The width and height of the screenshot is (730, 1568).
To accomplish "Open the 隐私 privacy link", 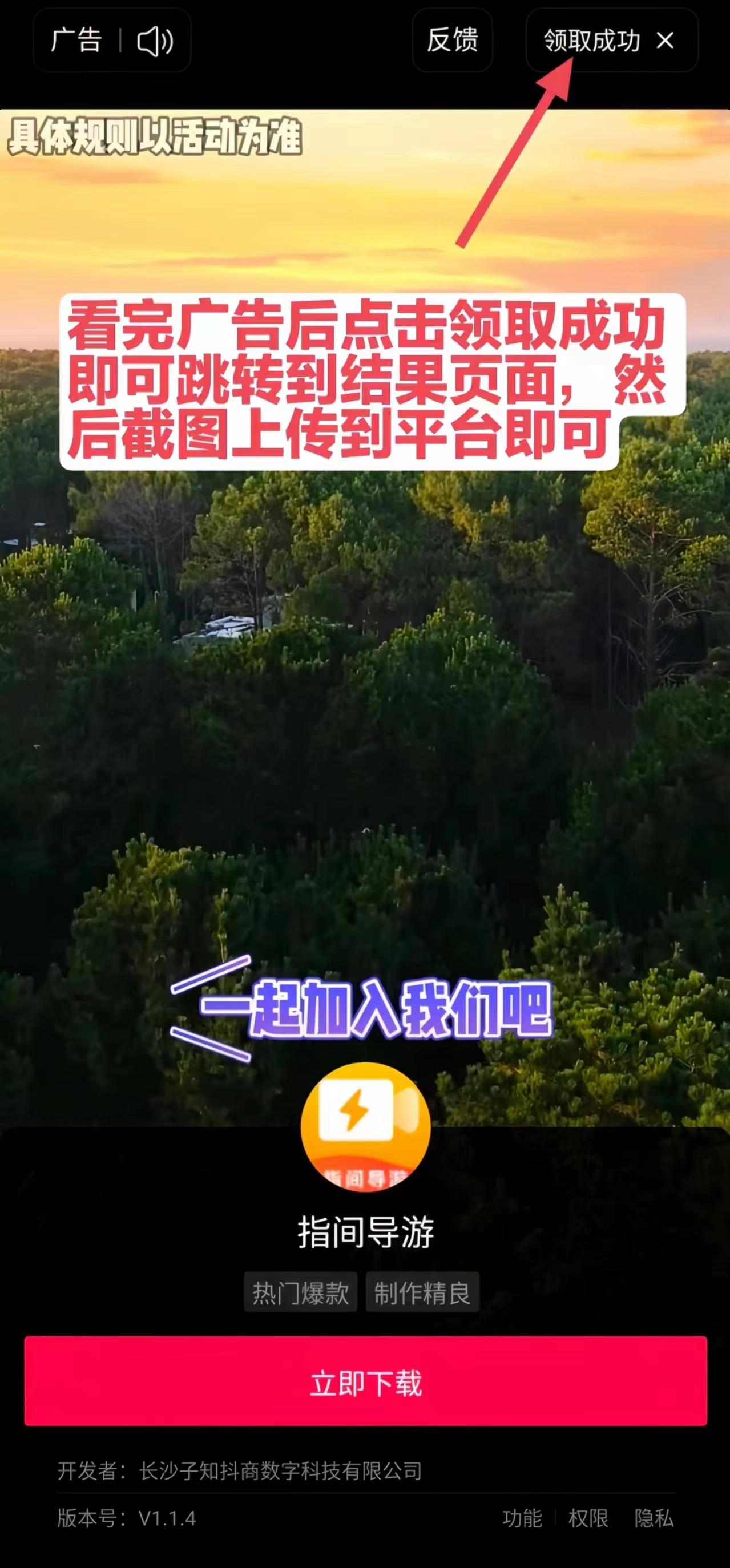I will click(x=654, y=1517).
